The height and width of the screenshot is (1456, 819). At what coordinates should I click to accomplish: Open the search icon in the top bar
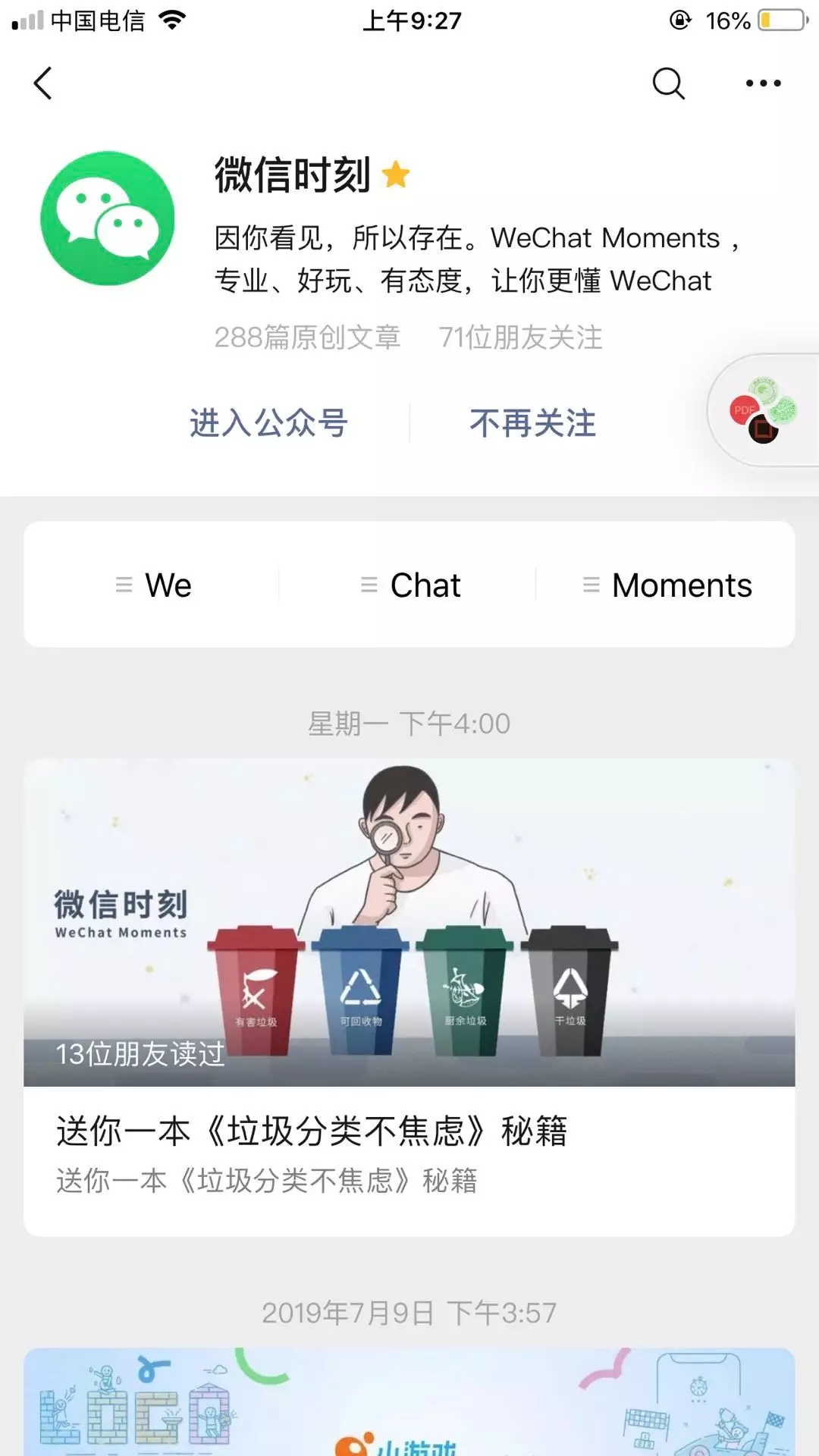click(x=668, y=83)
